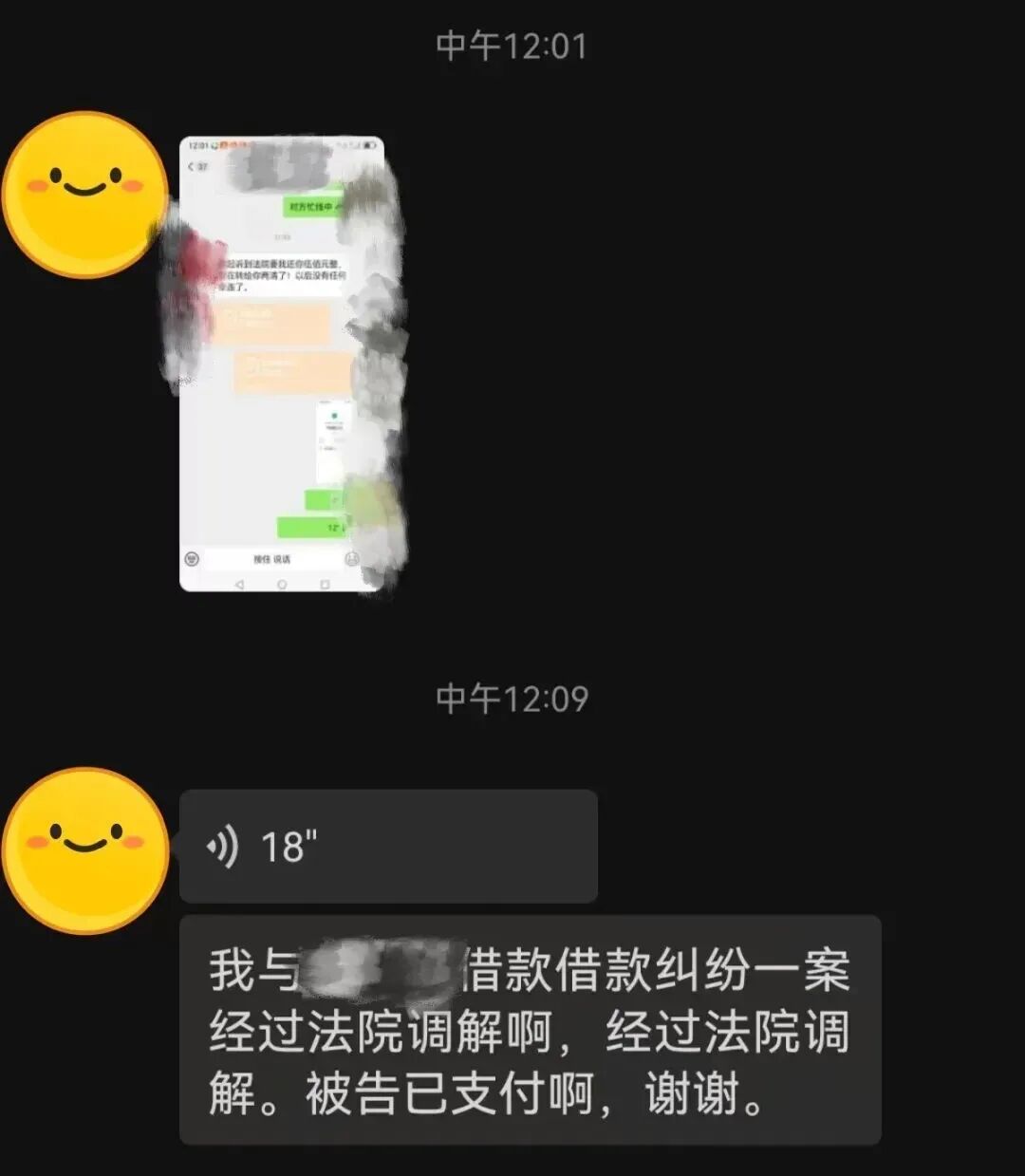
Task: Open the screenshot image sent at 12:01
Action: click(x=283, y=365)
